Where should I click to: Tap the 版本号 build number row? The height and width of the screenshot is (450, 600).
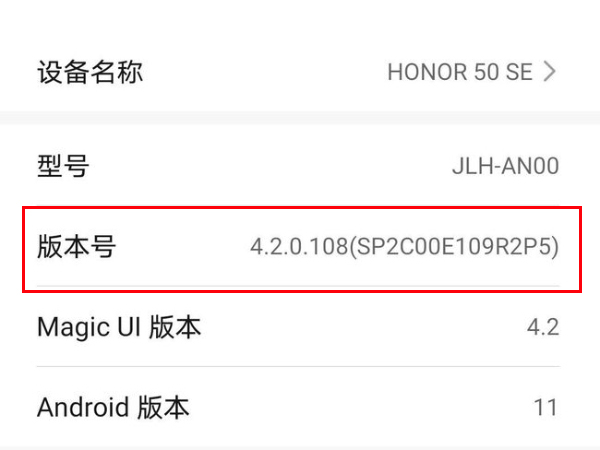click(300, 247)
